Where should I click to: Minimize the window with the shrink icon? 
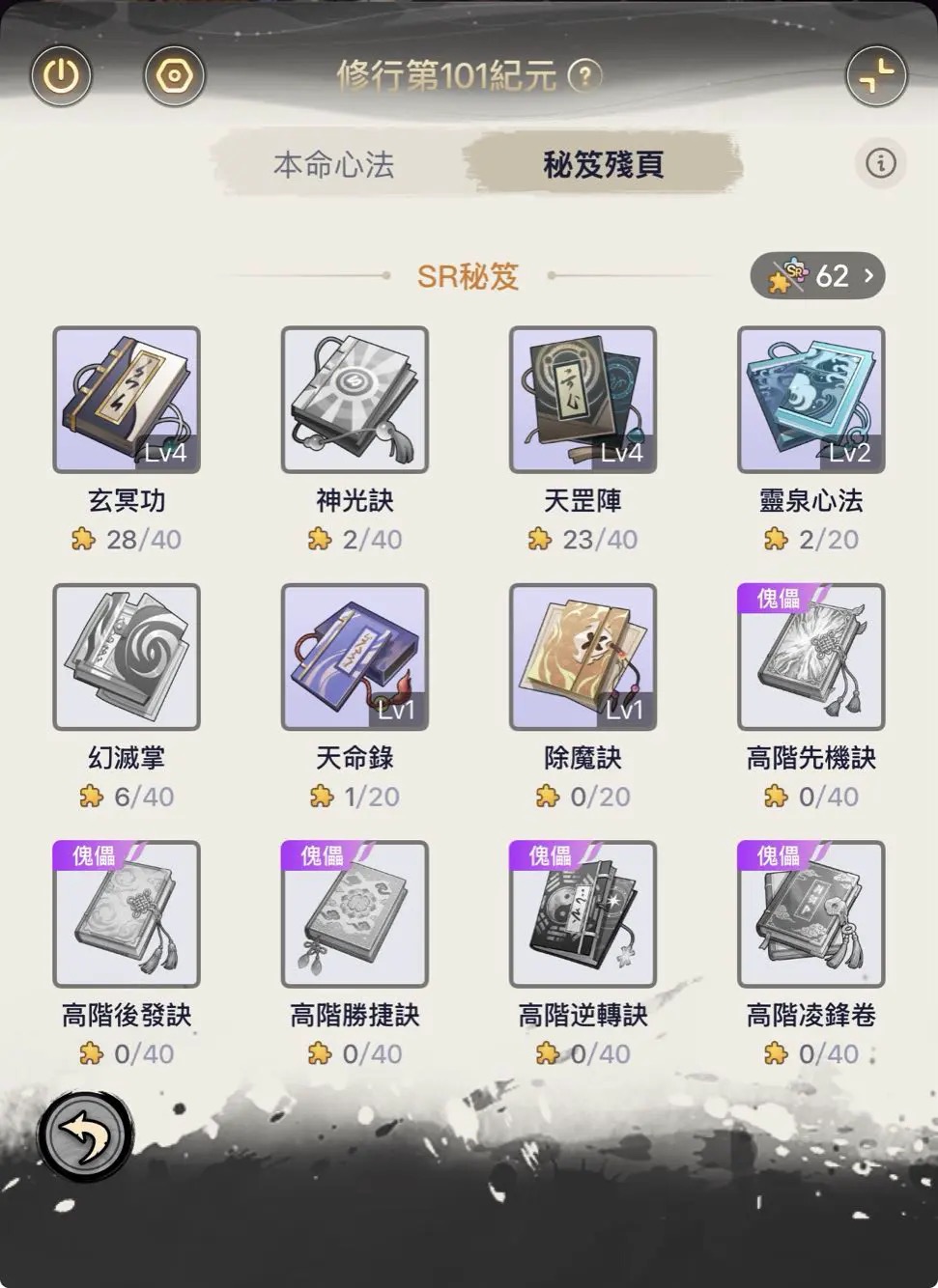876,75
